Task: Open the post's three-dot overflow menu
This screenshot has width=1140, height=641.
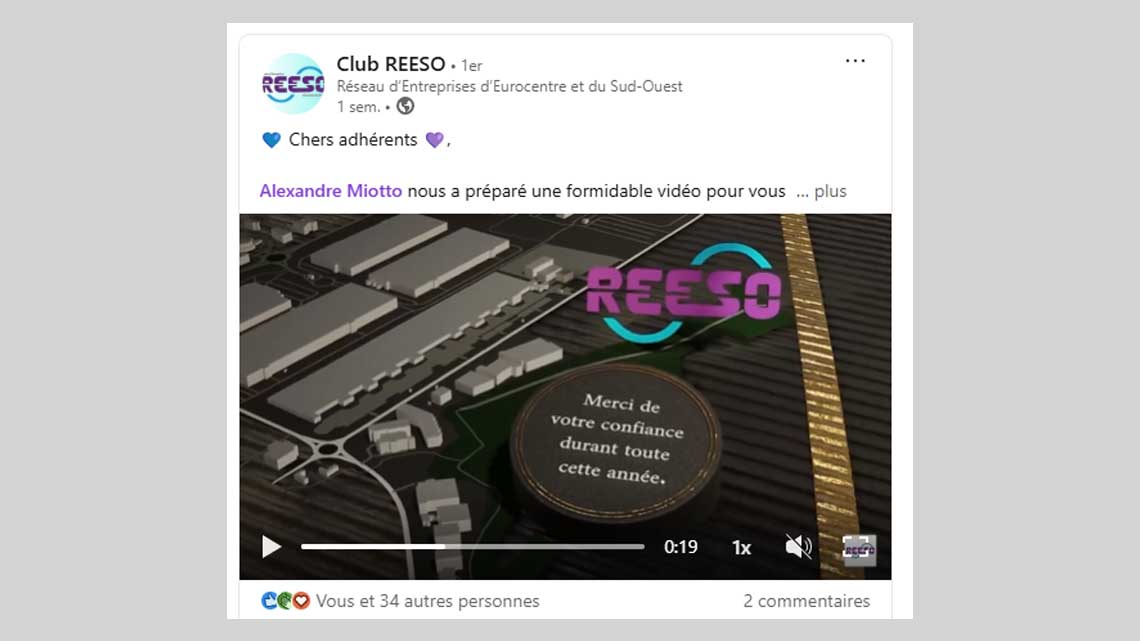Action: pyautogui.click(x=854, y=61)
